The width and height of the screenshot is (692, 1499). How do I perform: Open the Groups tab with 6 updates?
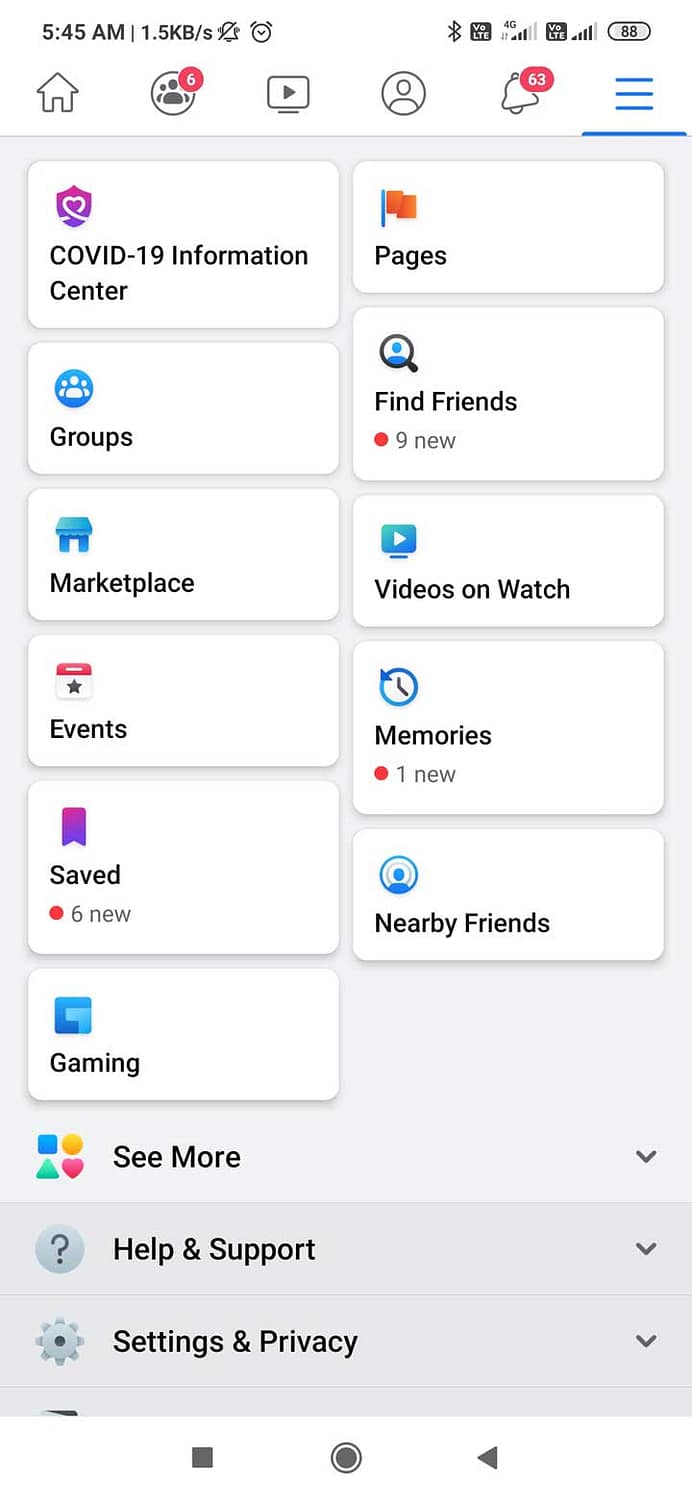[x=174, y=94]
